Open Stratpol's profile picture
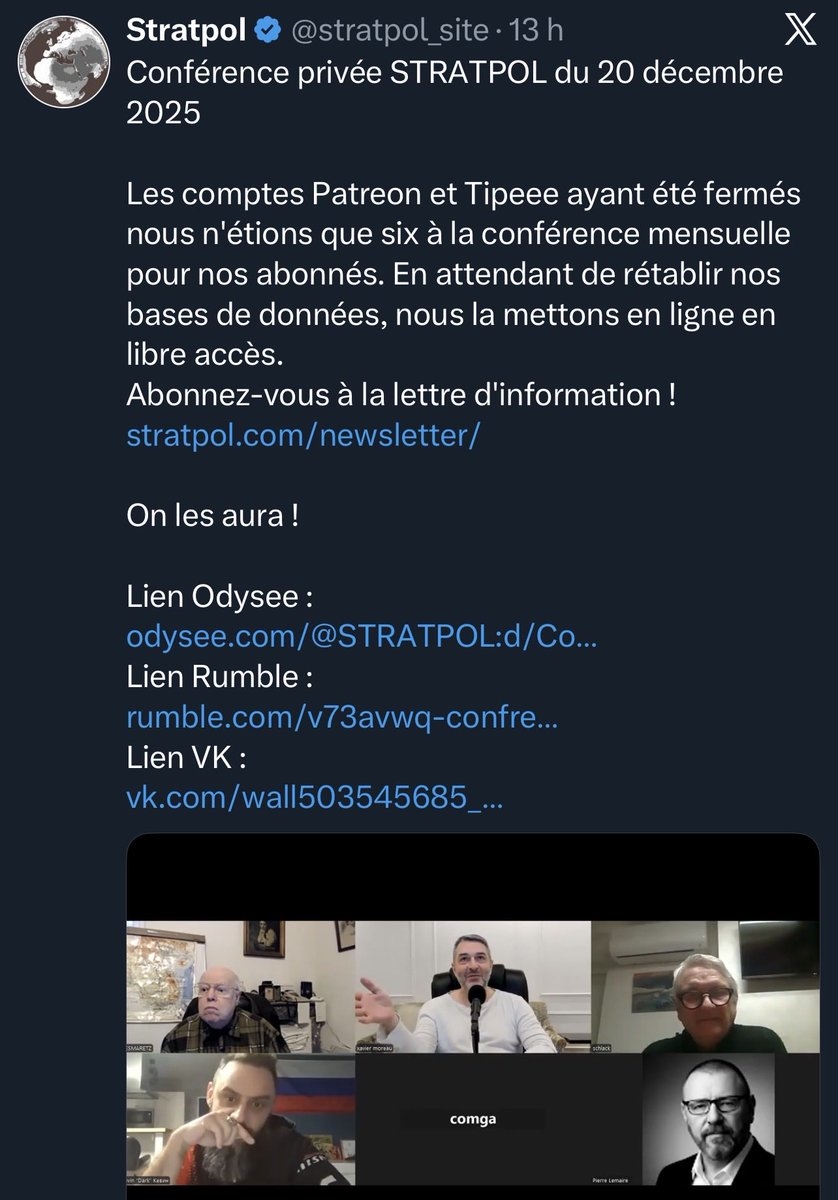The image size is (838, 1200). (63, 63)
